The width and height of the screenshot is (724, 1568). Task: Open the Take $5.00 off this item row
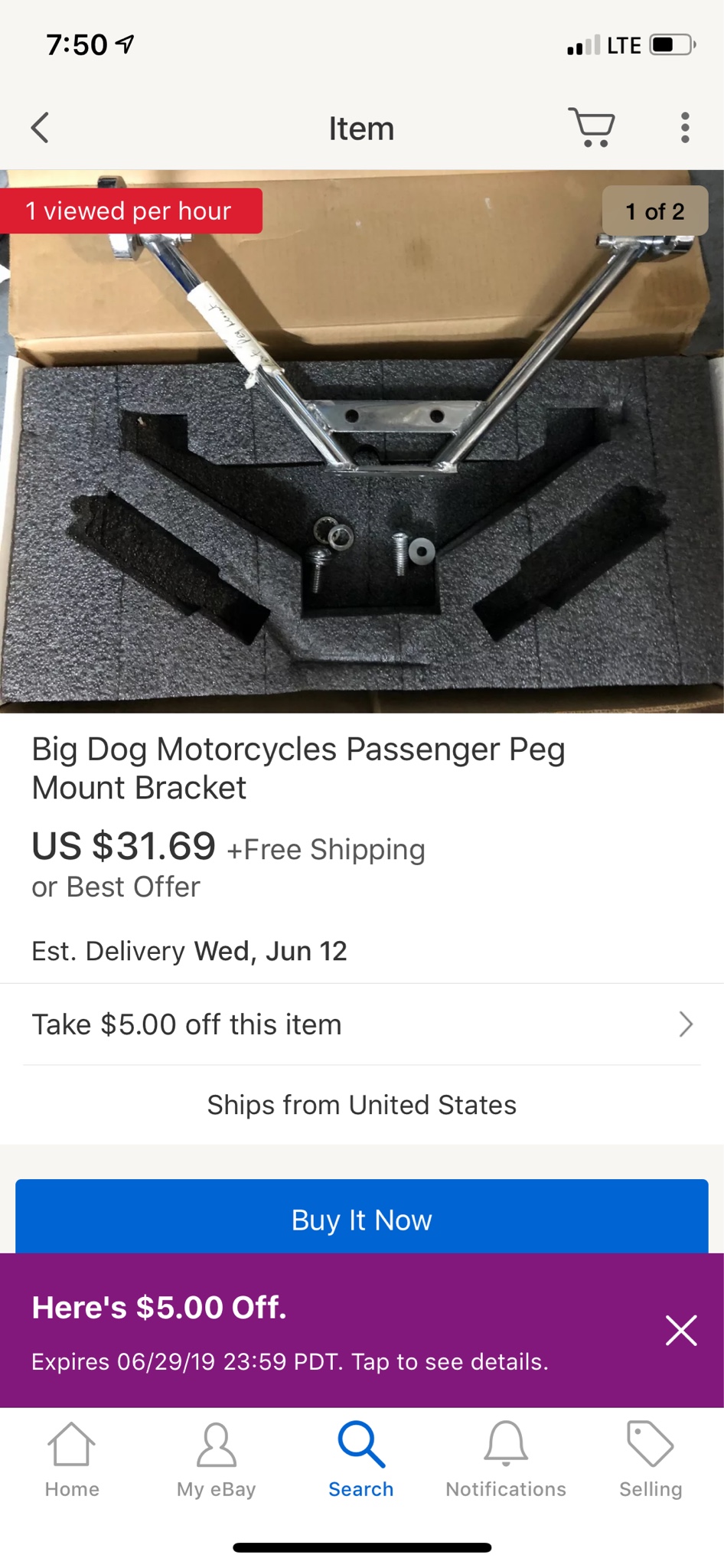tap(362, 1024)
